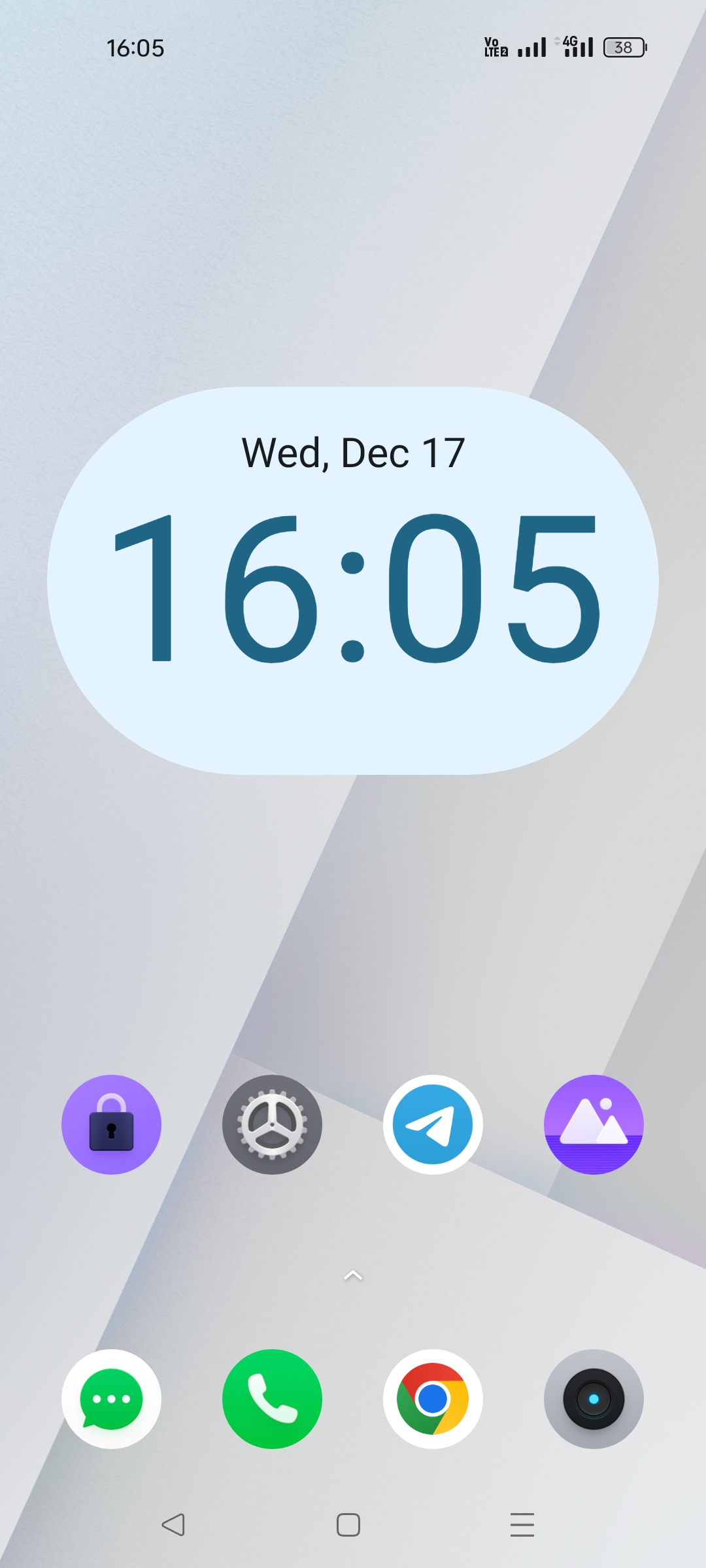The height and width of the screenshot is (1568, 706).
Task: Launch Telegram
Action: [x=433, y=1124]
